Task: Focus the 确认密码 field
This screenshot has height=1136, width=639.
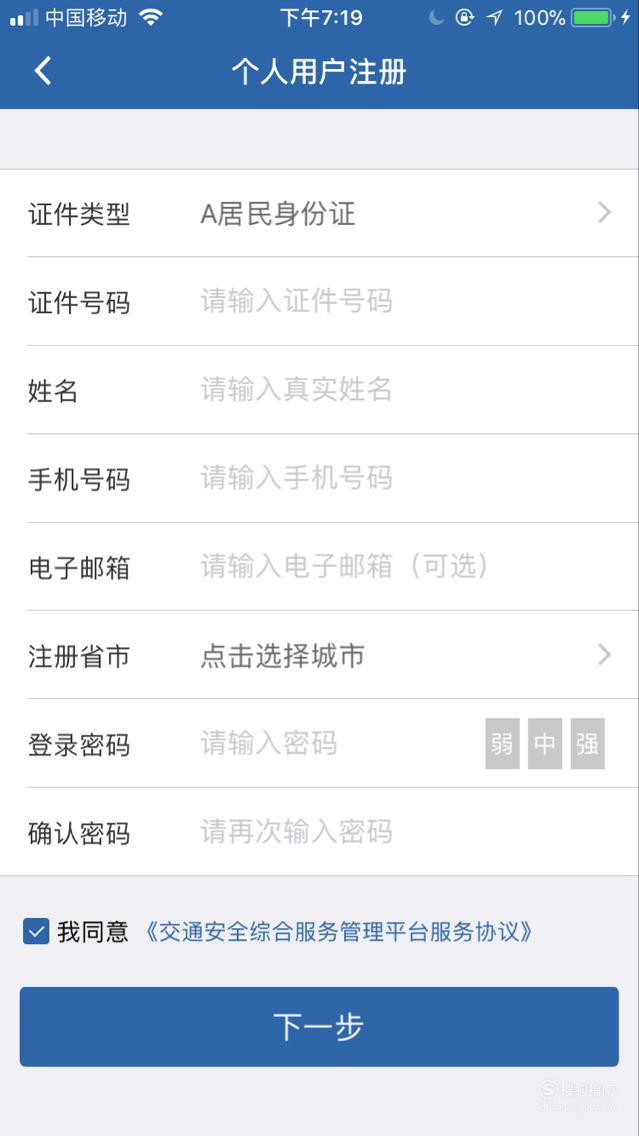Action: coord(406,832)
